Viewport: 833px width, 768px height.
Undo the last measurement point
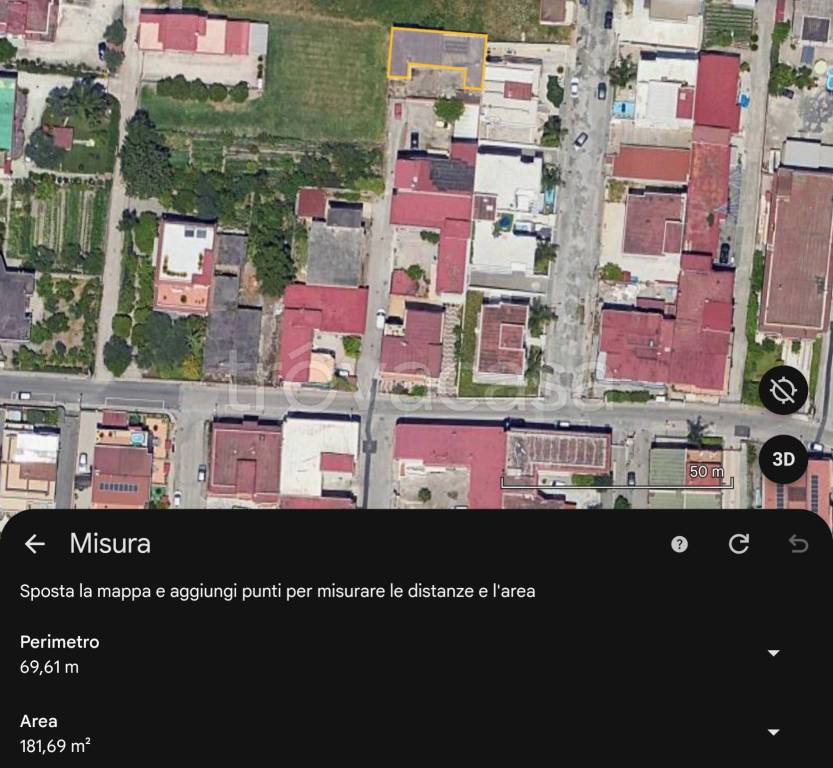(798, 544)
